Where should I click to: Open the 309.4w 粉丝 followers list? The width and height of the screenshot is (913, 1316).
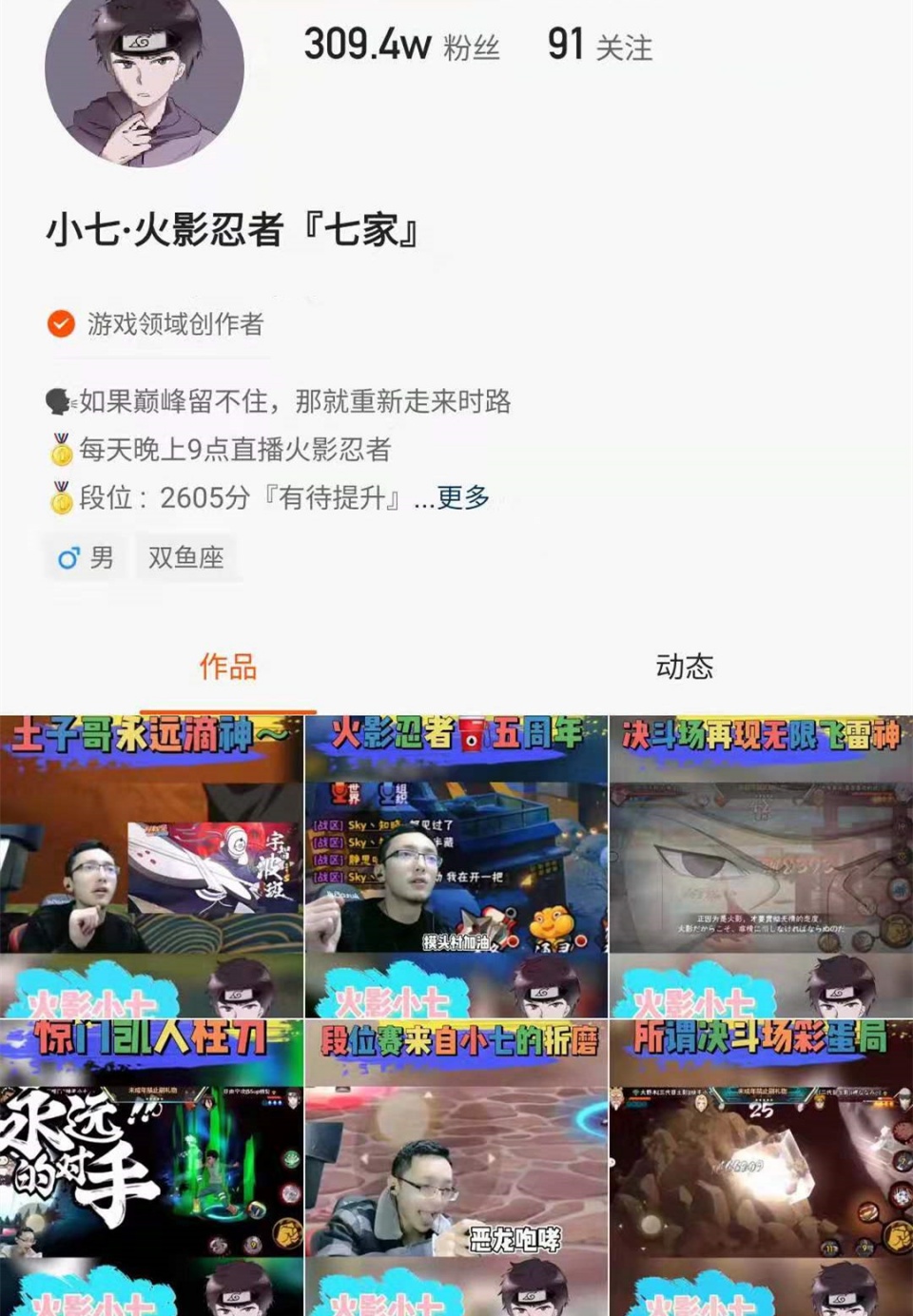[x=401, y=45]
